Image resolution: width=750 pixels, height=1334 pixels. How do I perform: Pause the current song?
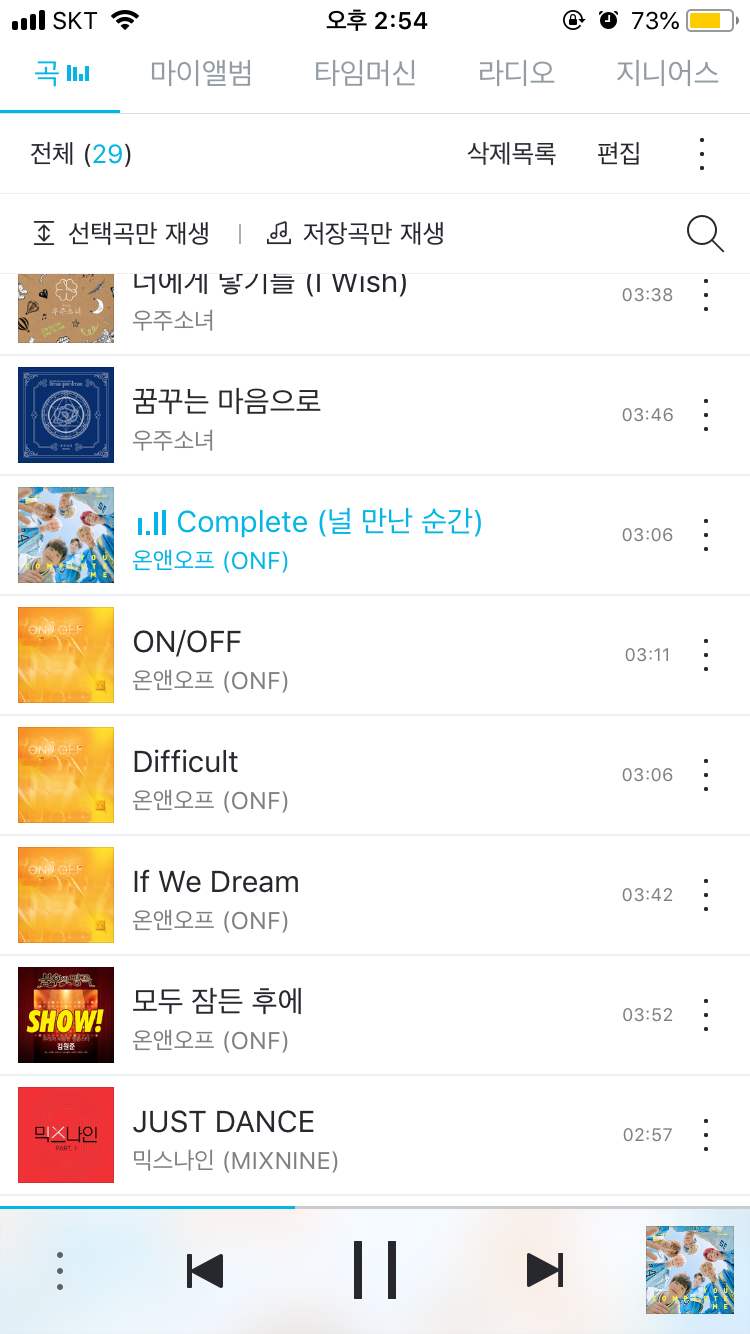(375, 1270)
